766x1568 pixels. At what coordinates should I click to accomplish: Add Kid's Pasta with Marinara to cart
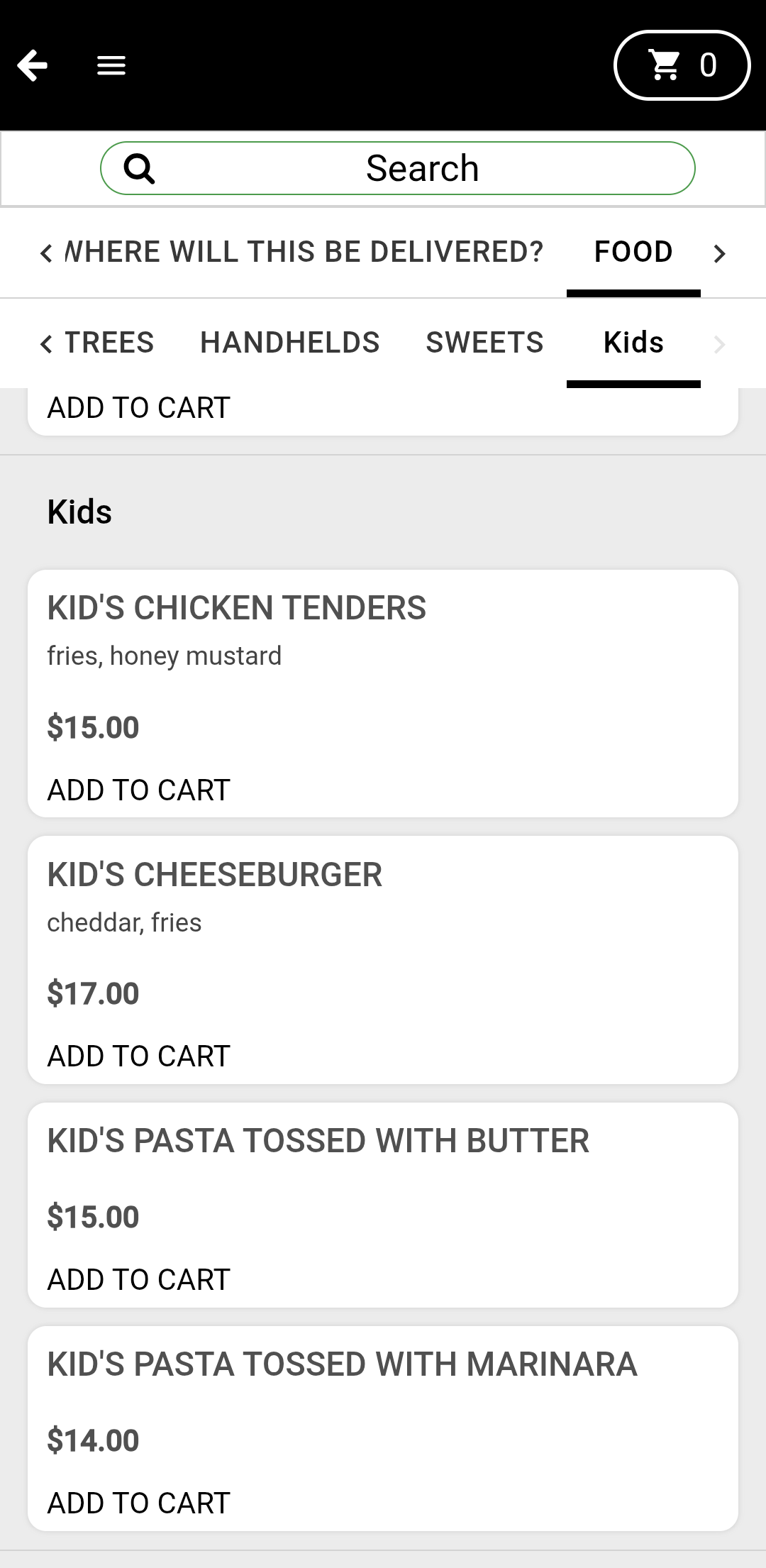(x=138, y=1503)
